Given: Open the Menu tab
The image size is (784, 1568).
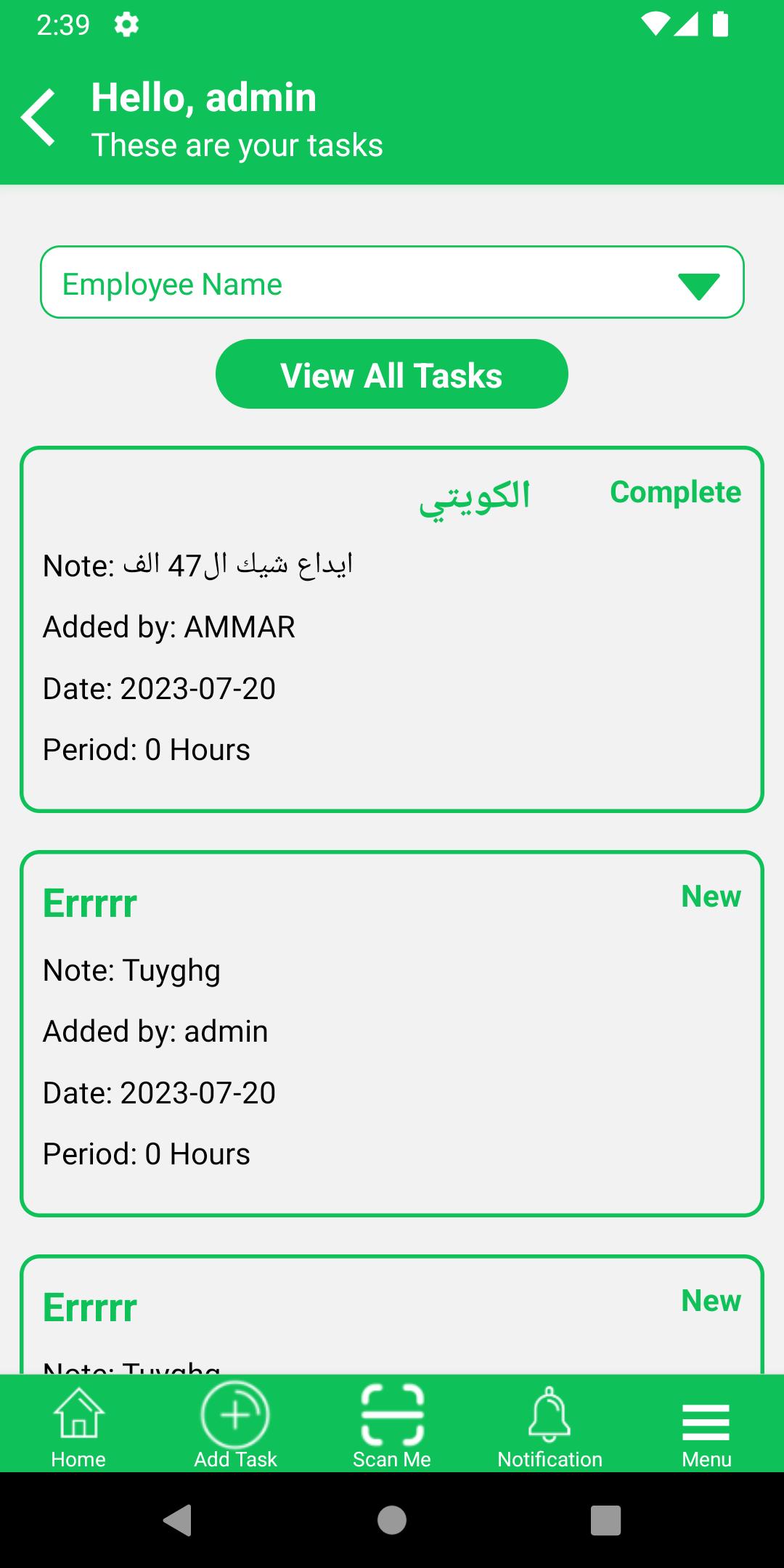Looking at the screenshot, I should click(706, 1424).
